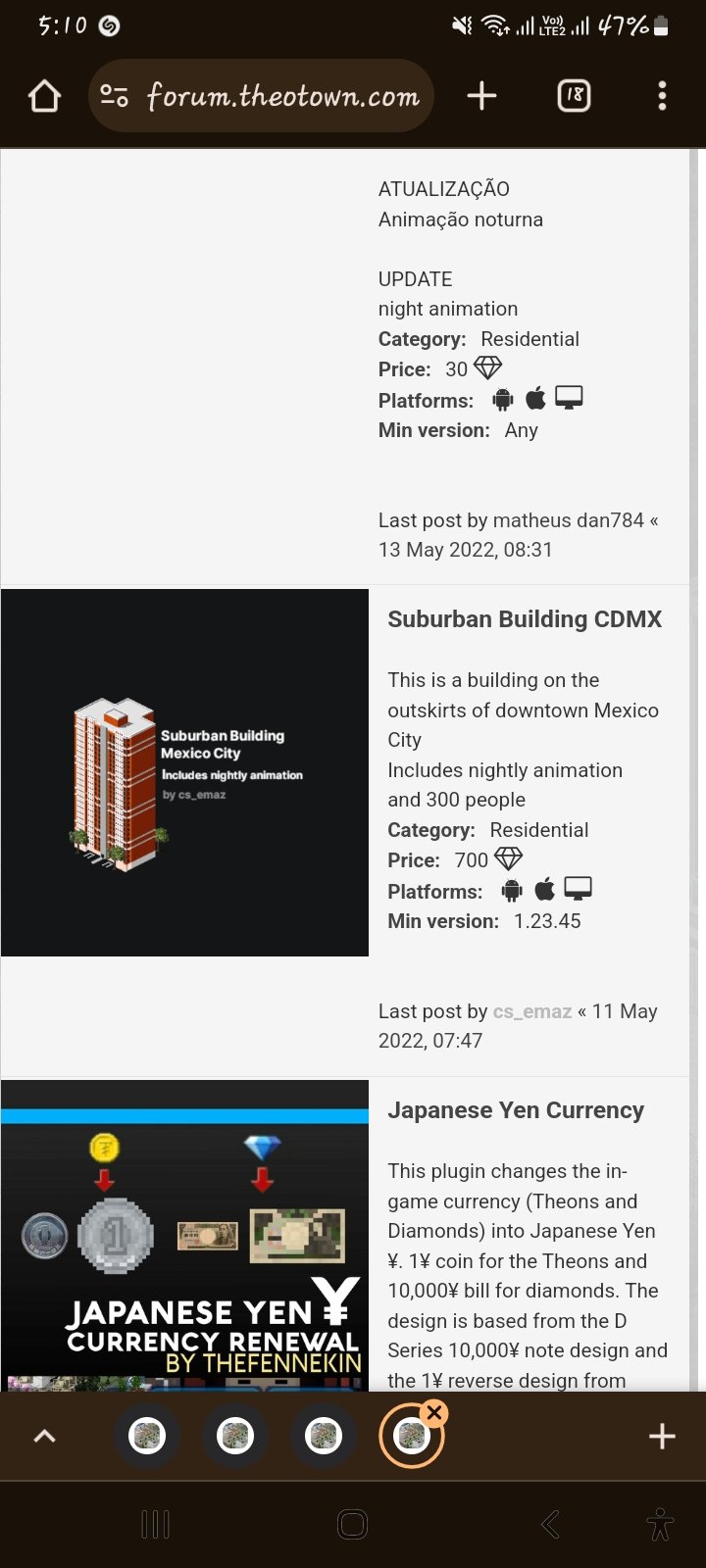Open the browser overflow menu
706x1568 pixels.
[x=663, y=96]
